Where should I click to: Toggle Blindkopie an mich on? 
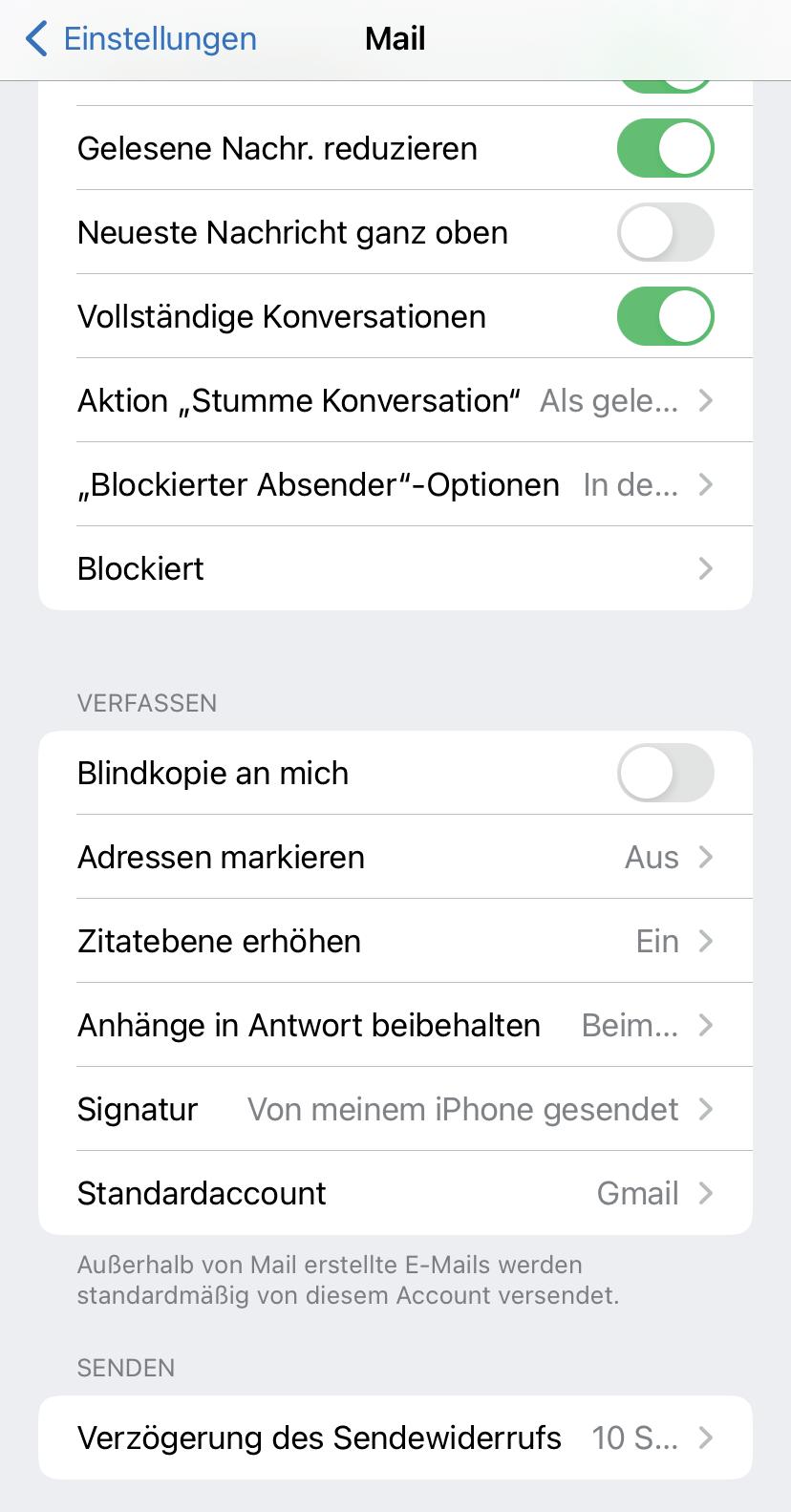[x=665, y=774]
